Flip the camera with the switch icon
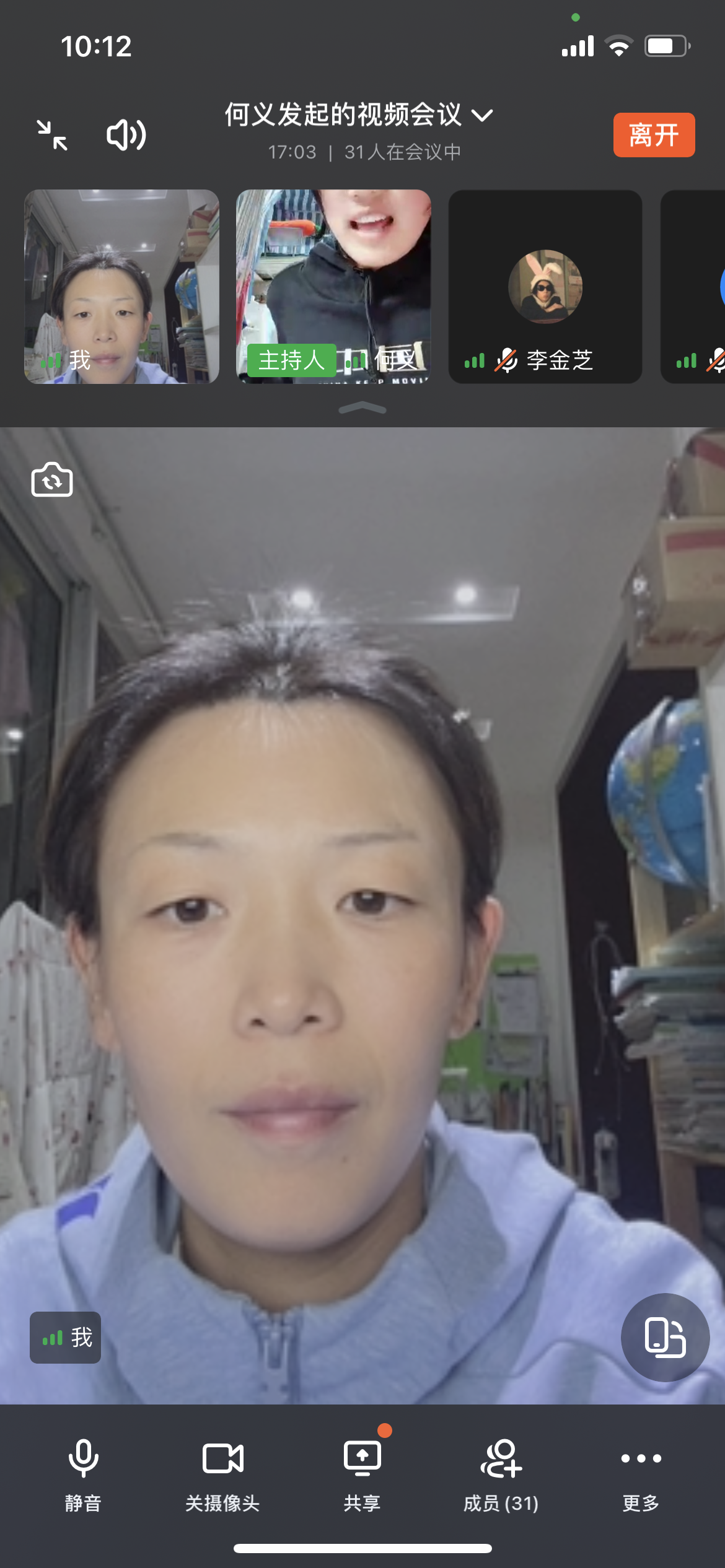 (52, 480)
